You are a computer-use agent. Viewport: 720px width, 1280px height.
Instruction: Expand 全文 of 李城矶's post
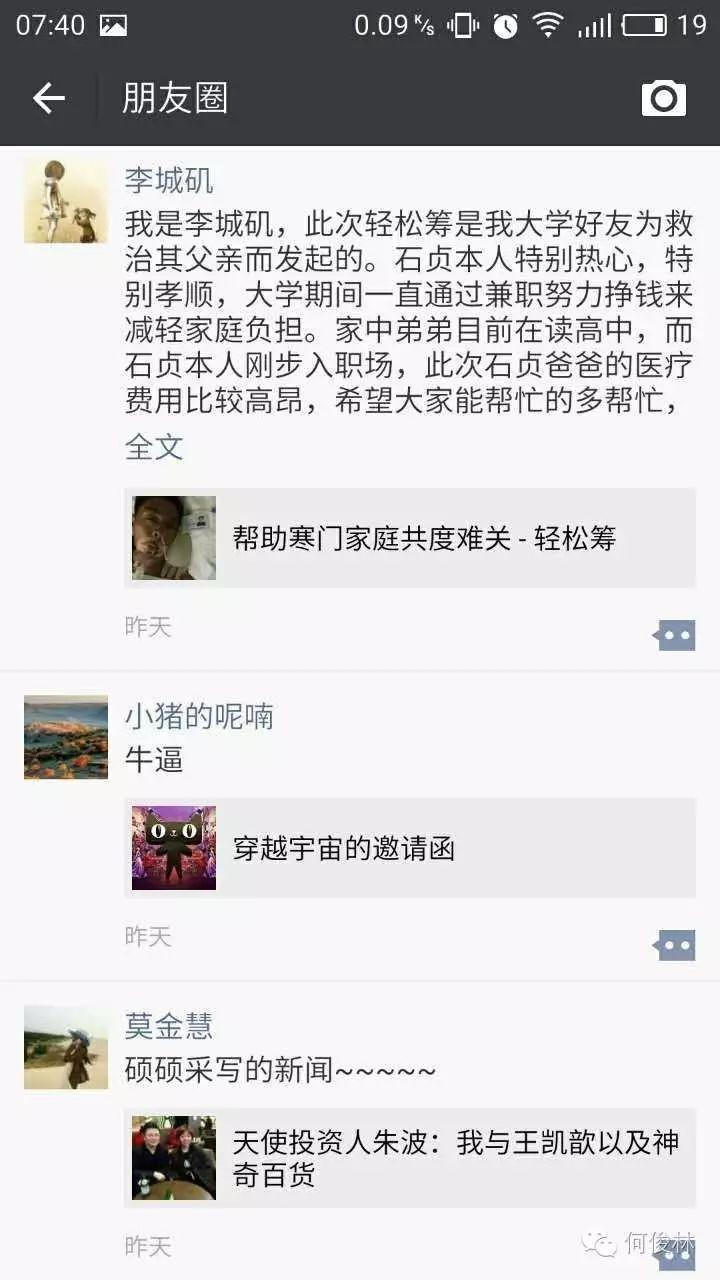pyautogui.click(x=154, y=447)
